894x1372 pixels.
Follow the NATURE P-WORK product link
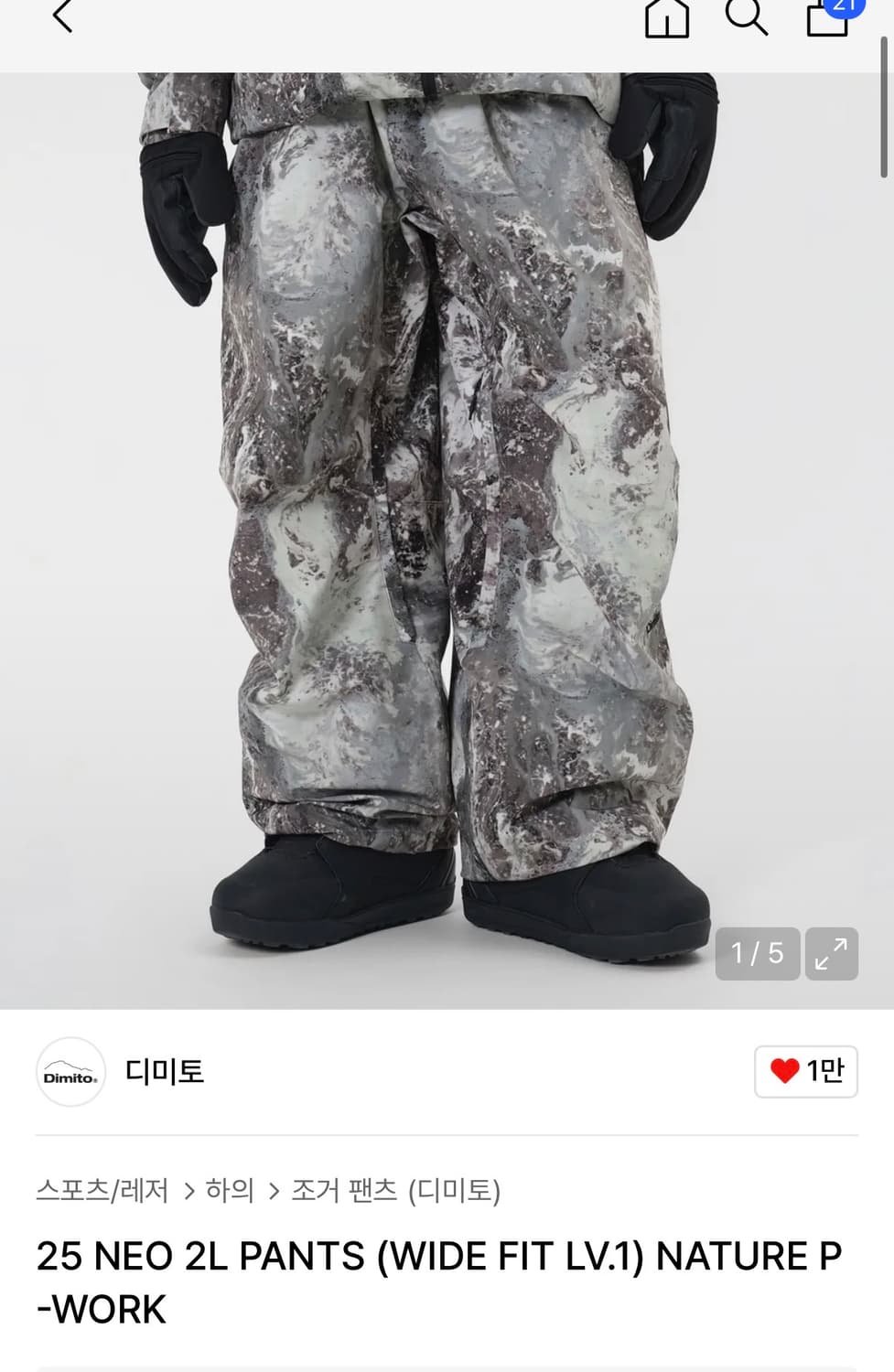point(439,1282)
